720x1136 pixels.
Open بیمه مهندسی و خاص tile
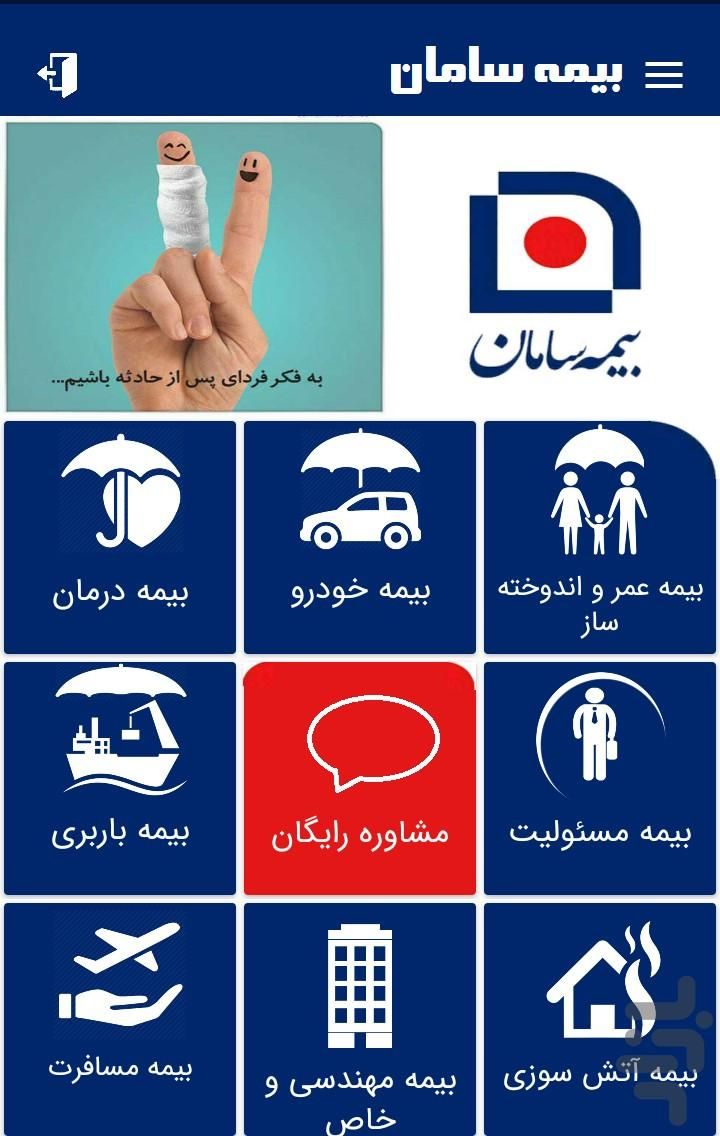click(x=360, y=1018)
